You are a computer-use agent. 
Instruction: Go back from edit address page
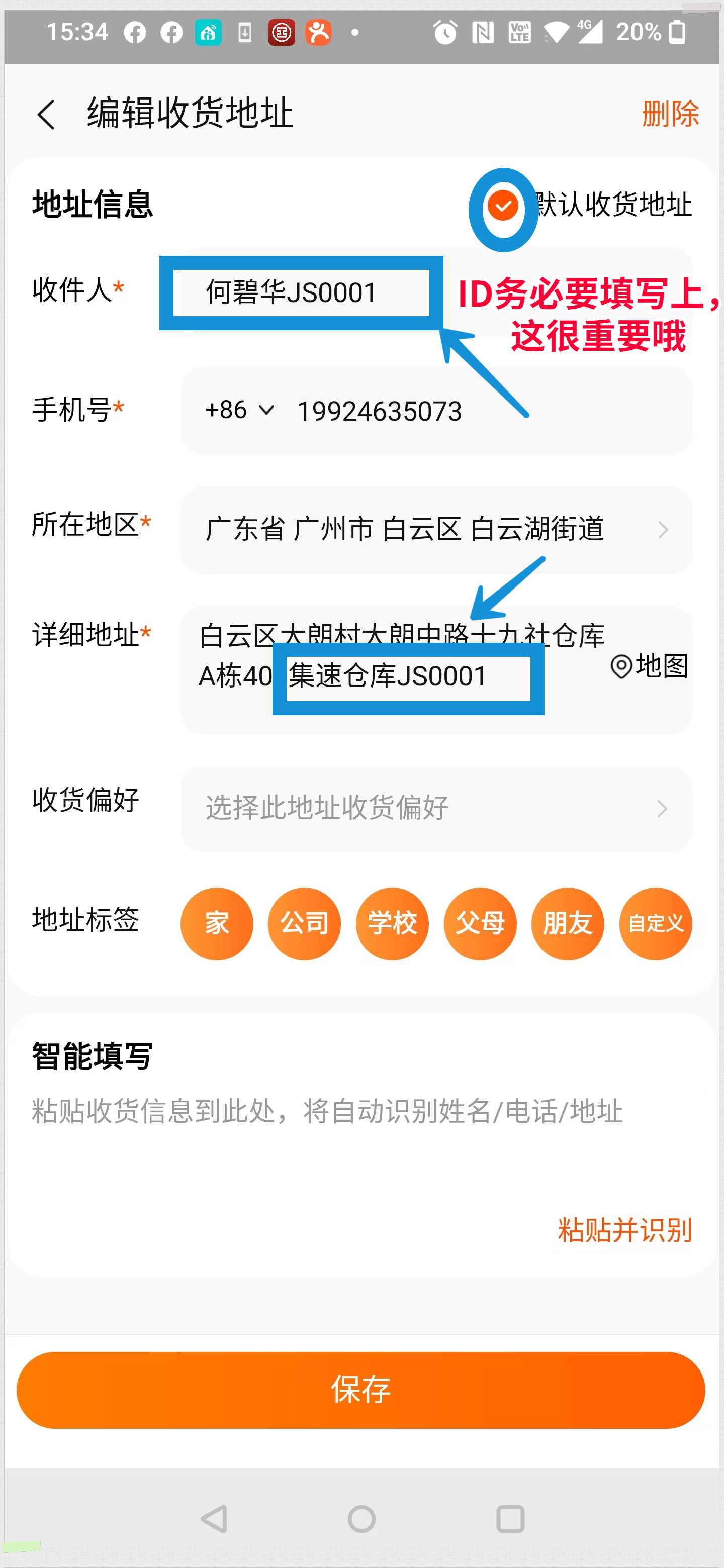pos(46,115)
